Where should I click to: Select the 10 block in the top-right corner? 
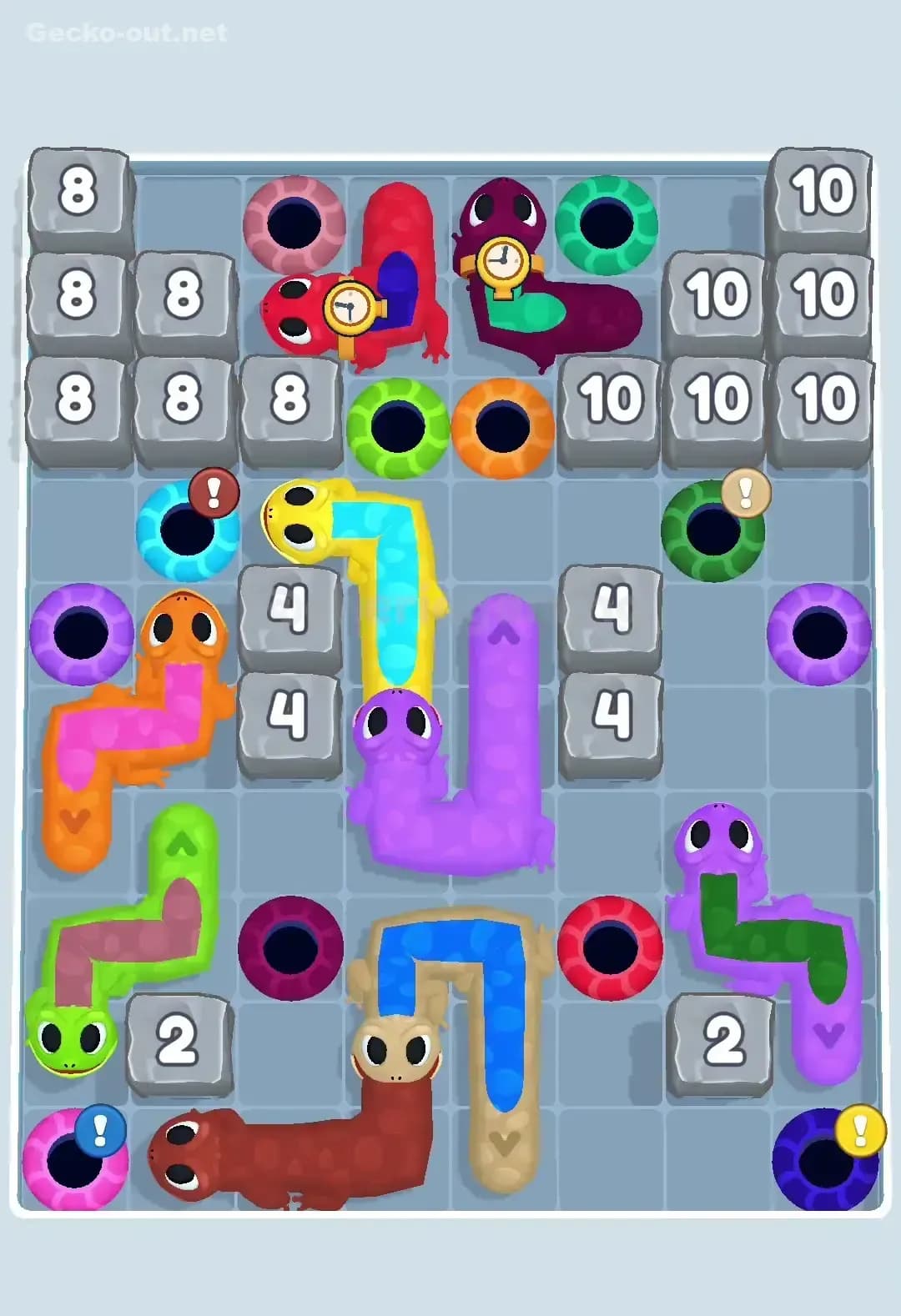(x=822, y=193)
